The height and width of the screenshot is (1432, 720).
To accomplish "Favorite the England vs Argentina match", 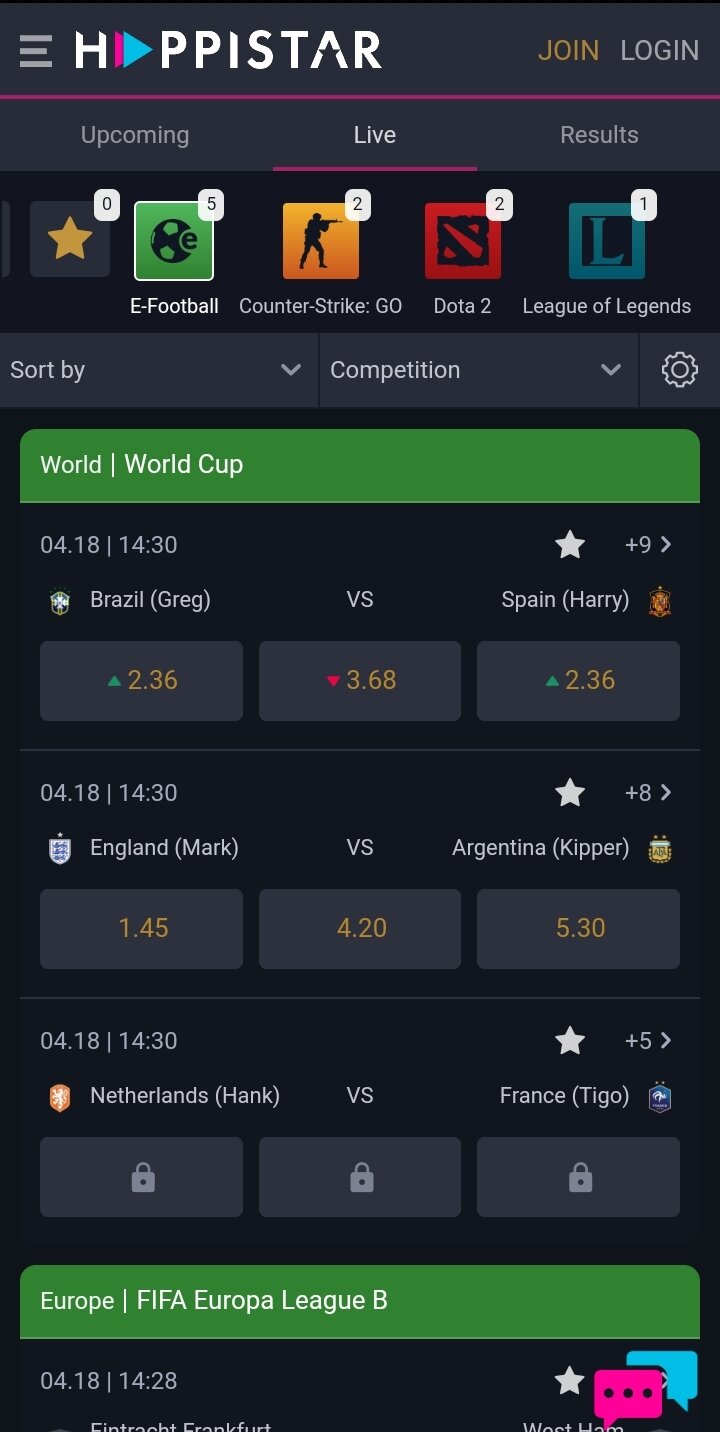I will click(x=570, y=793).
